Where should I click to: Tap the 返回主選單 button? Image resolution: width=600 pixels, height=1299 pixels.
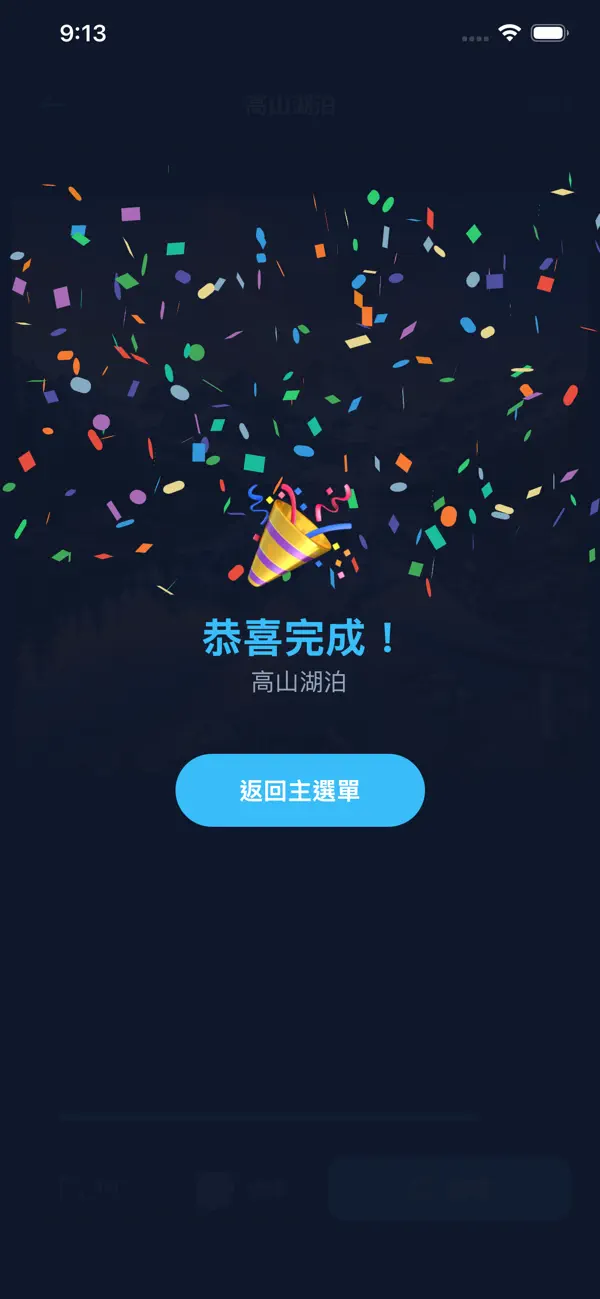pos(300,790)
